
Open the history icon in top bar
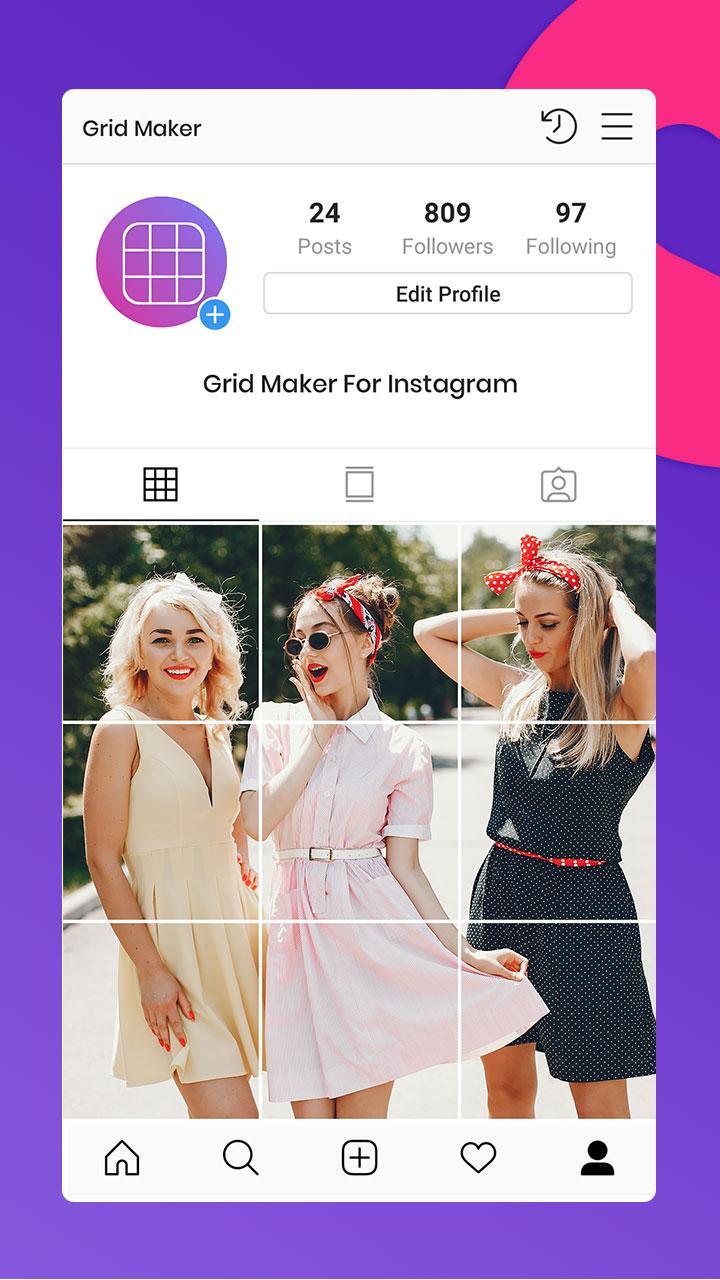[559, 127]
